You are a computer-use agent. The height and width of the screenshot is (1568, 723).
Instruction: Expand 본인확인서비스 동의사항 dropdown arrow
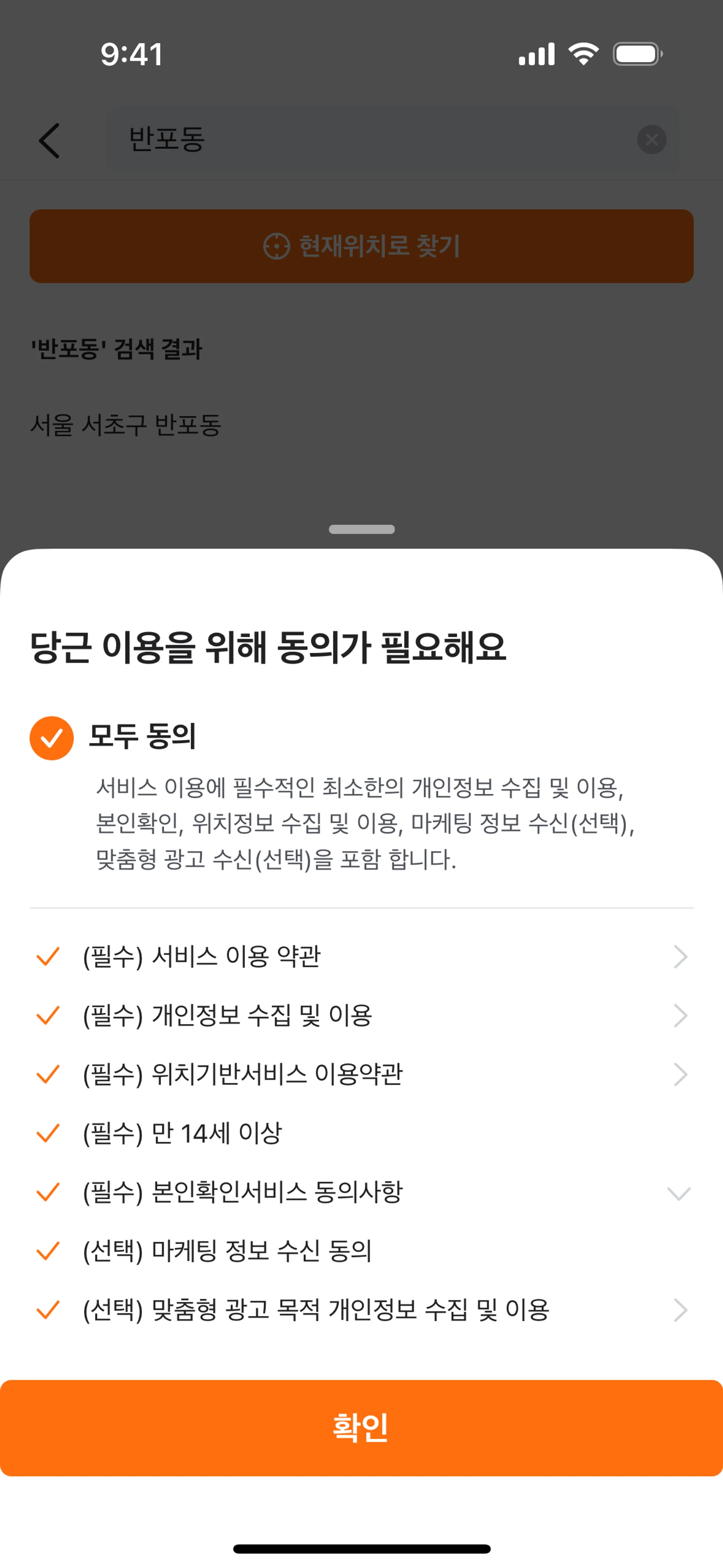point(679,1193)
